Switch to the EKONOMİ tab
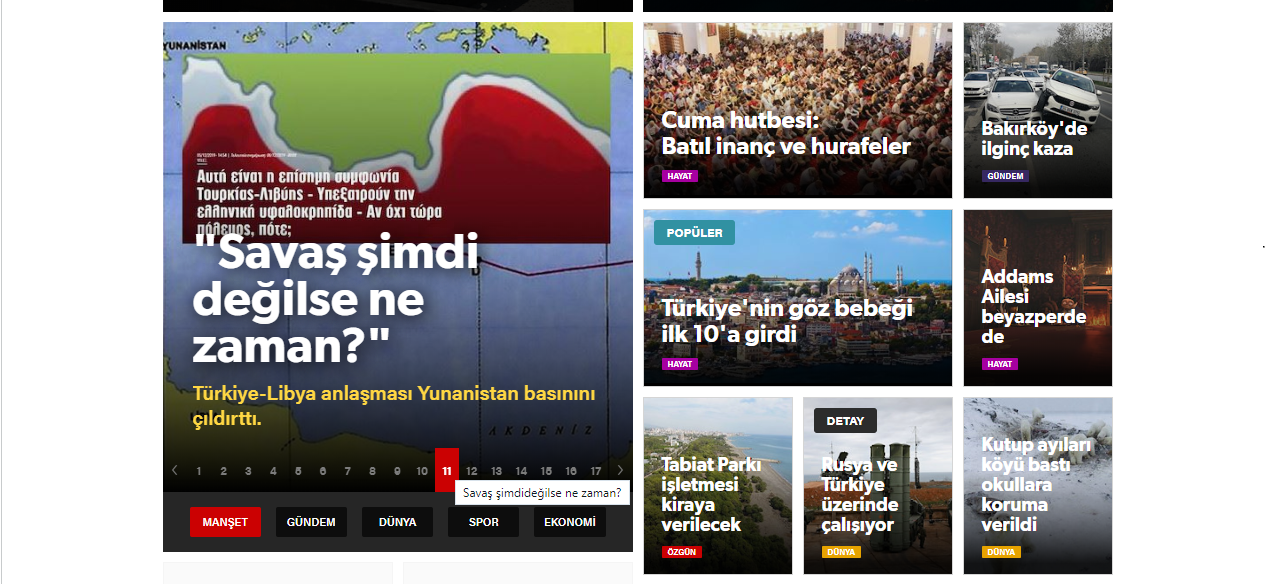The image size is (1272, 584). coord(569,522)
